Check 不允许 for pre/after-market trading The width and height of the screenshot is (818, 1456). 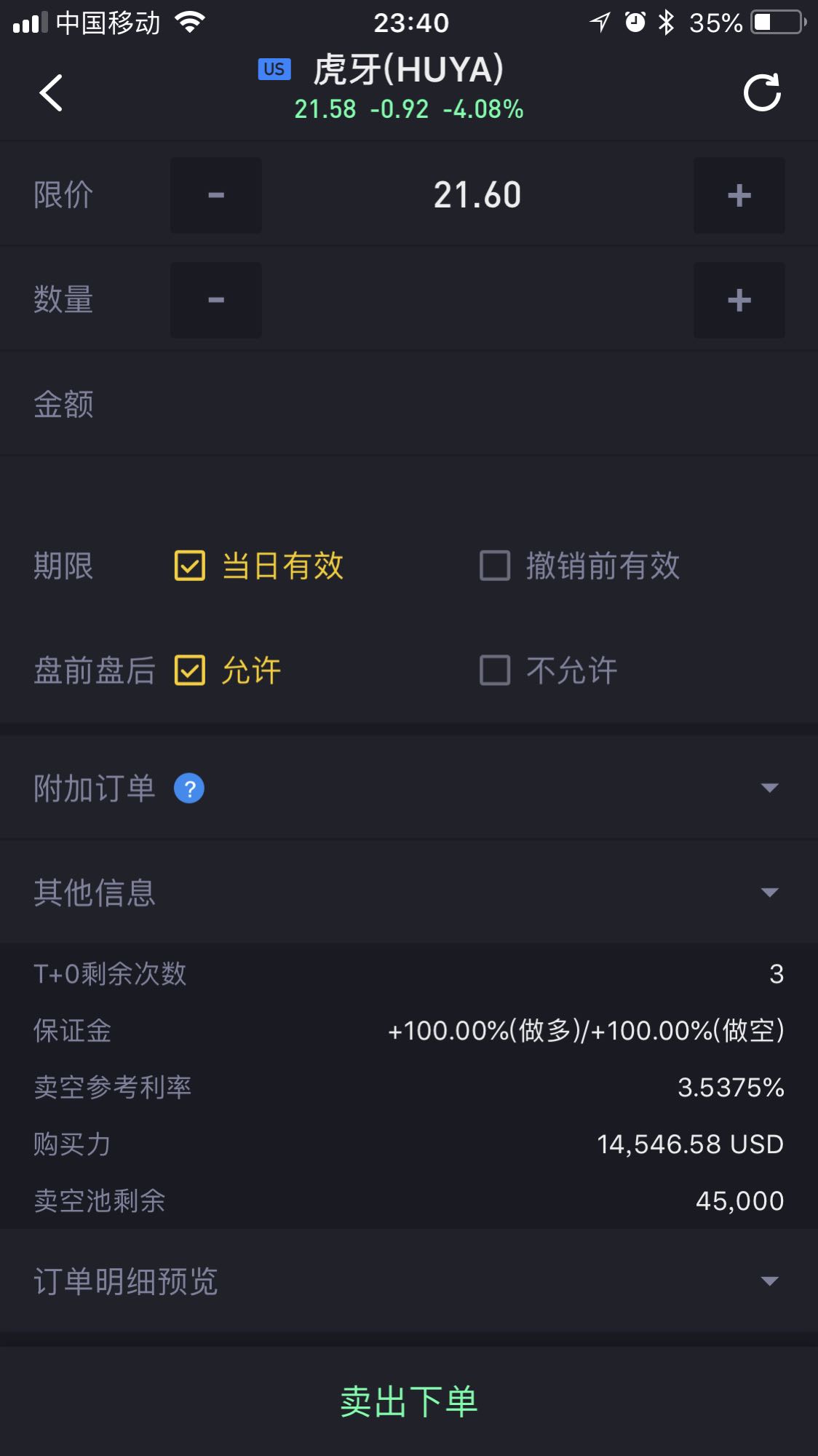549,670
